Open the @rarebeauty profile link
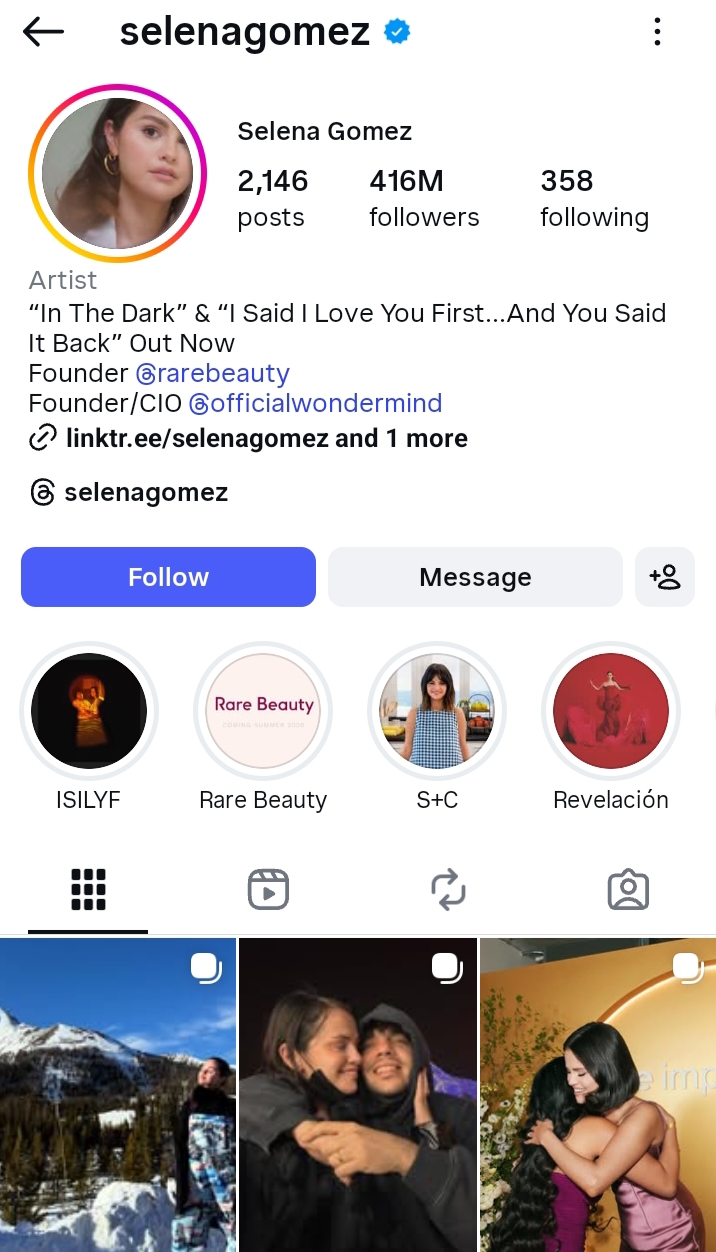The width and height of the screenshot is (716, 1252). pyautogui.click(x=213, y=374)
